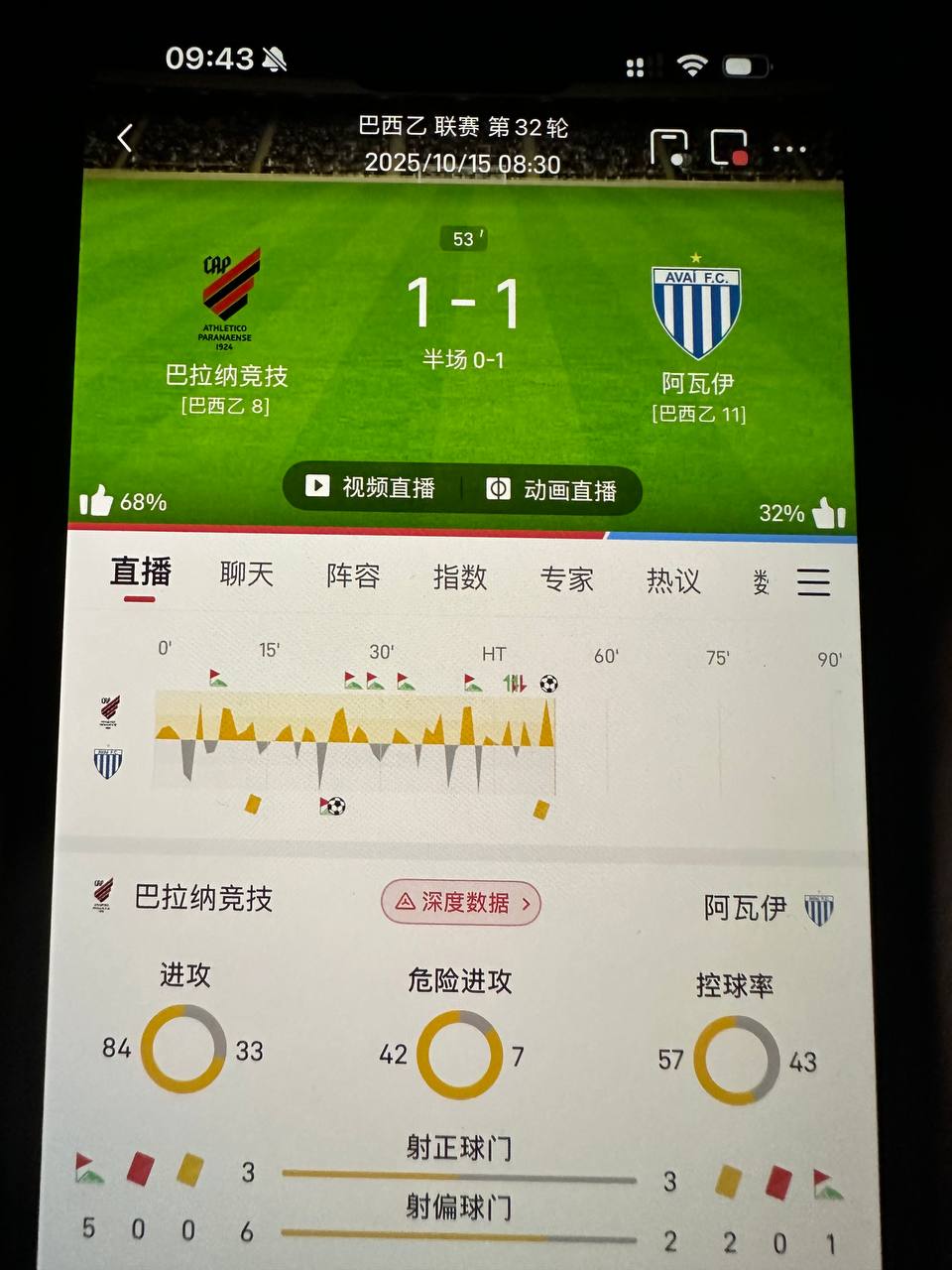The height and width of the screenshot is (1270, 952).
Task: Open the three-dot overflow menu
Action: (x=789, y=149)
